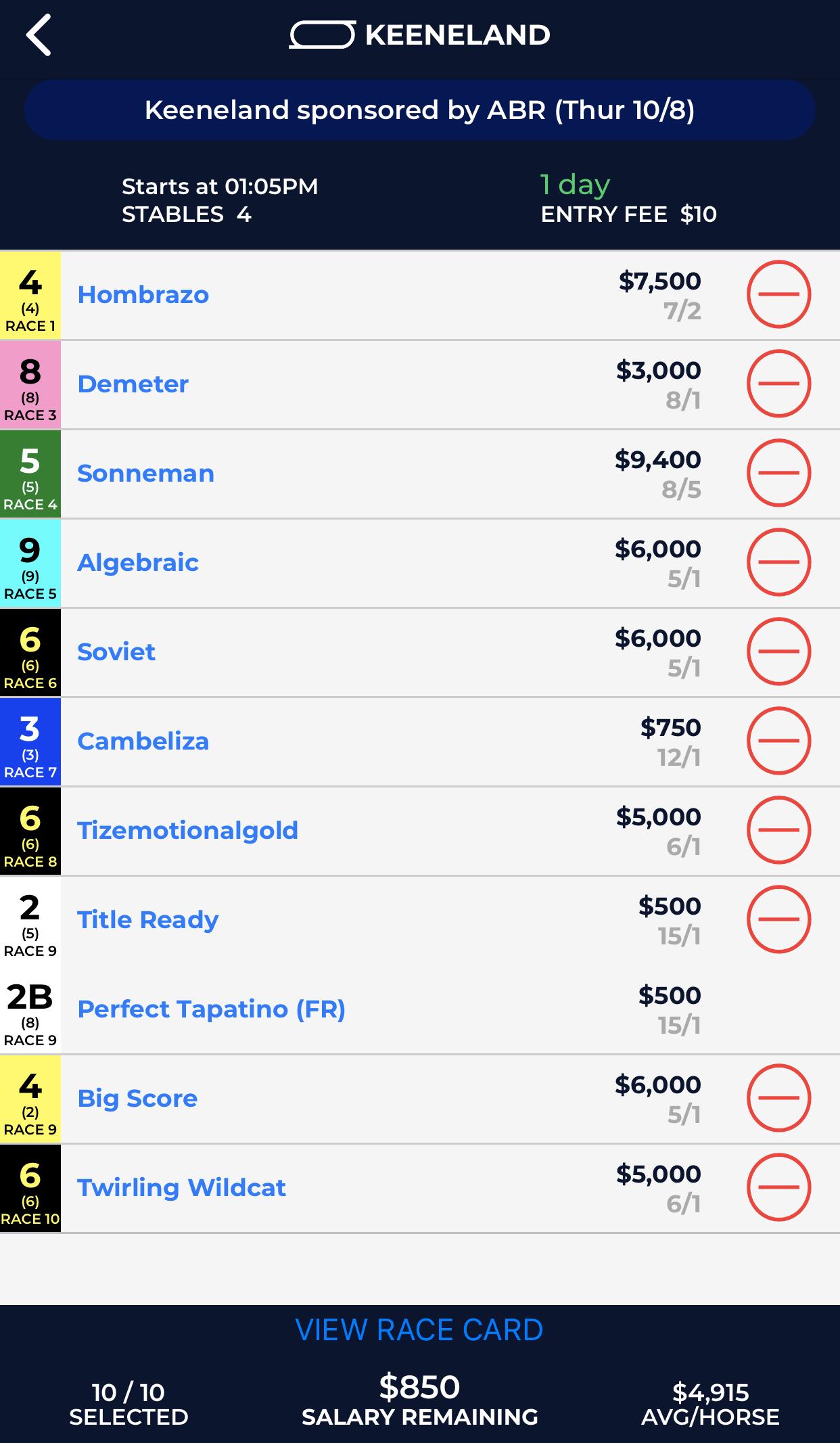Remove Cambeliza from the stable

click(x=778, y=741)
